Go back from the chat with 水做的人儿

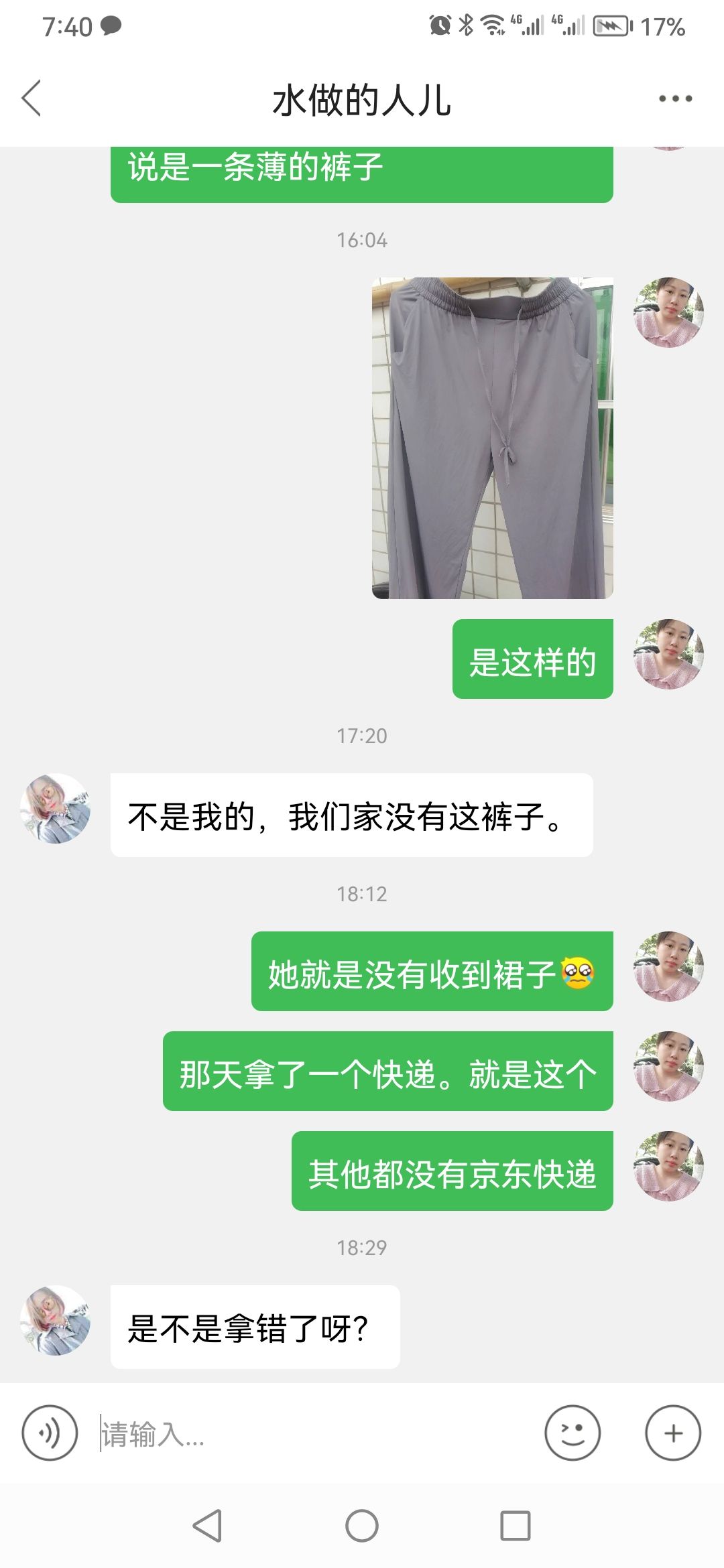coord(32,98)
